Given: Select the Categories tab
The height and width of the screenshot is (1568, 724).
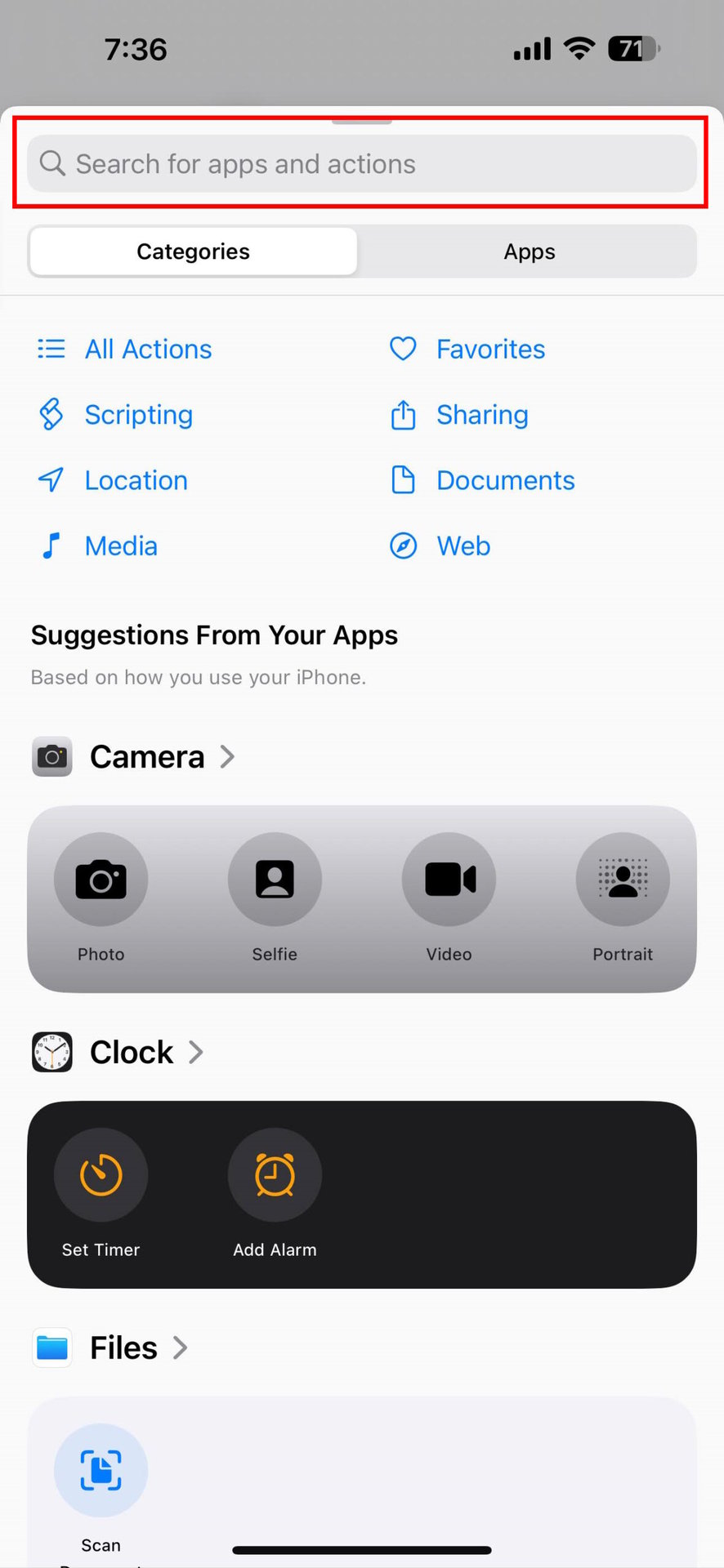Looking at the screenshot, I should (194, 252).
